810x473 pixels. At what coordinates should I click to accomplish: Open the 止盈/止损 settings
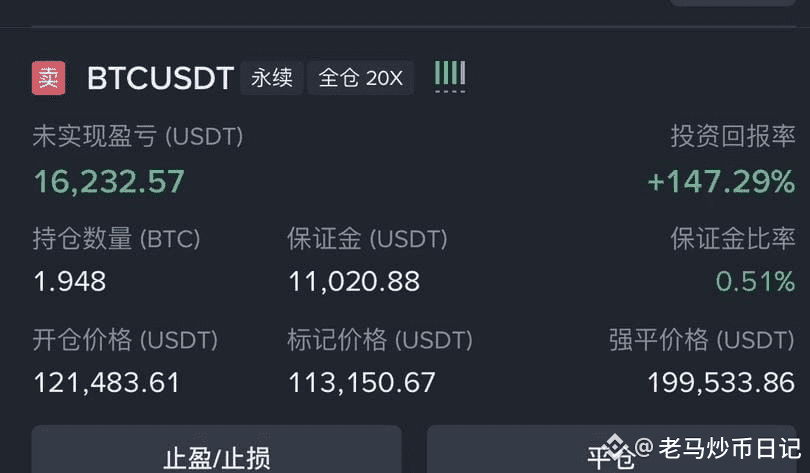click(216, 455)
